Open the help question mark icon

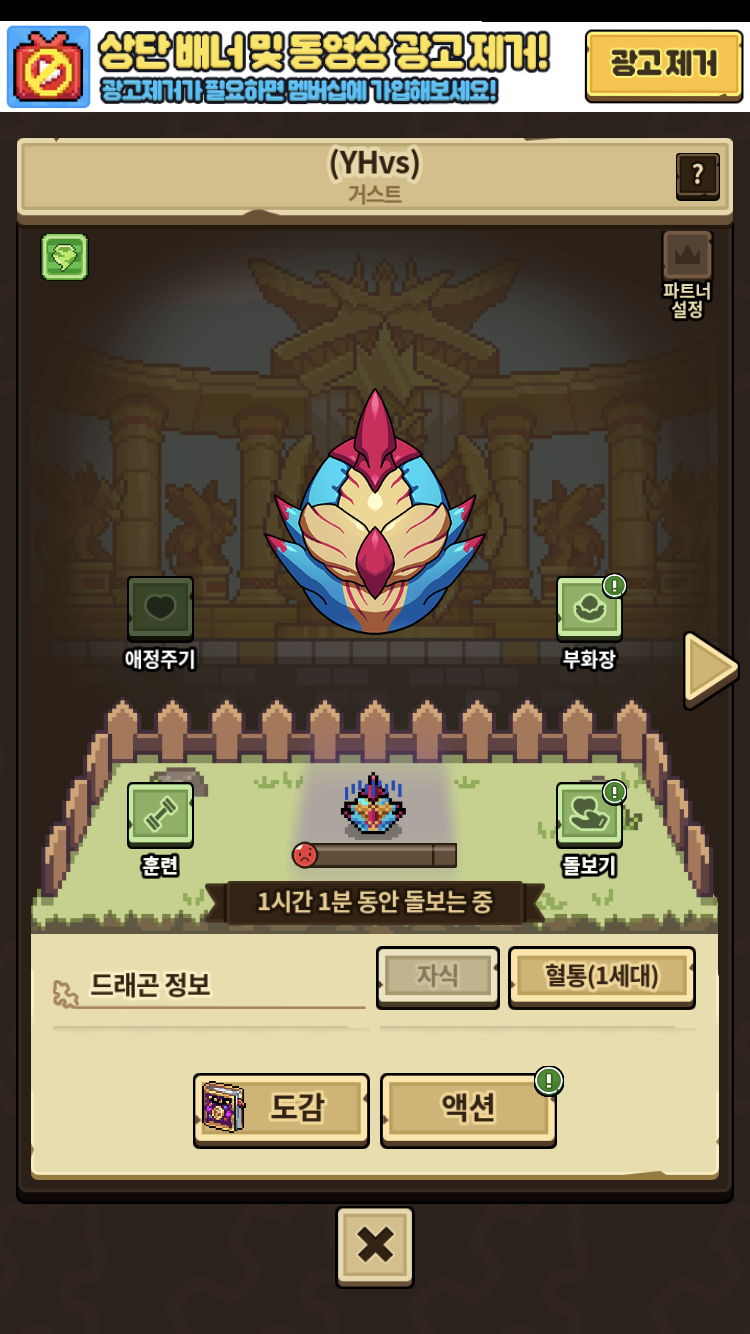(697, 176)
